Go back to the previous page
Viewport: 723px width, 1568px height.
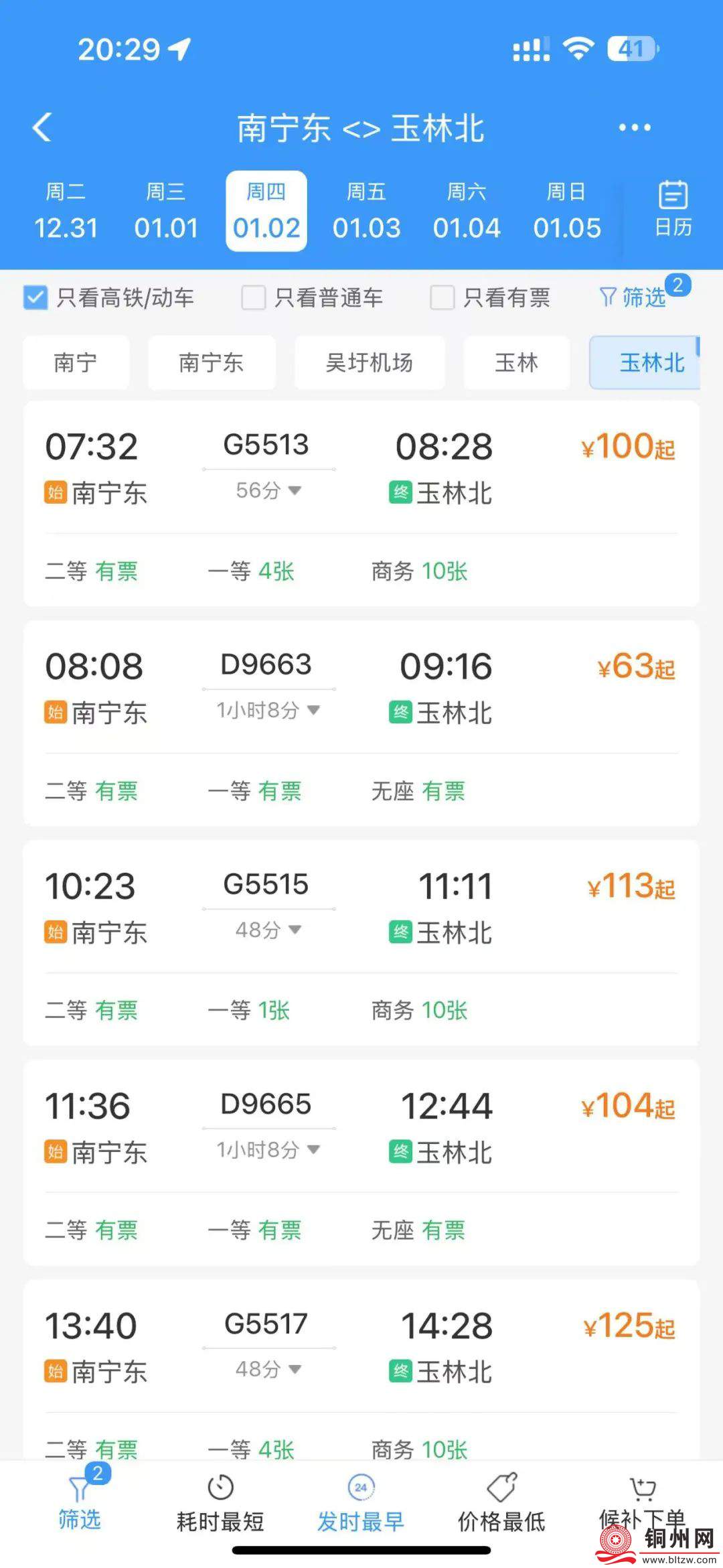(x=42, y=127)
